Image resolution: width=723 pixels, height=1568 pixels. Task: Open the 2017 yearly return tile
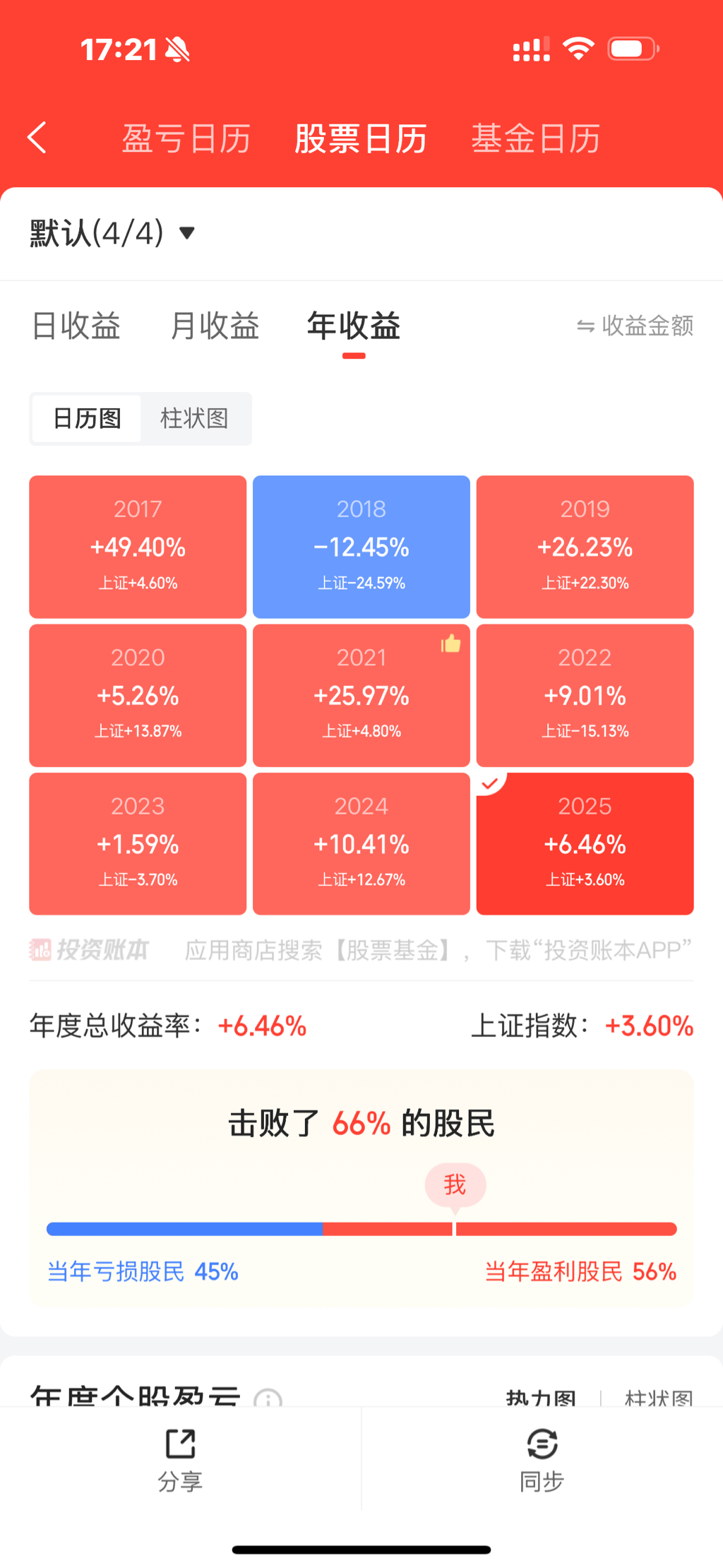tap(138, 547)
